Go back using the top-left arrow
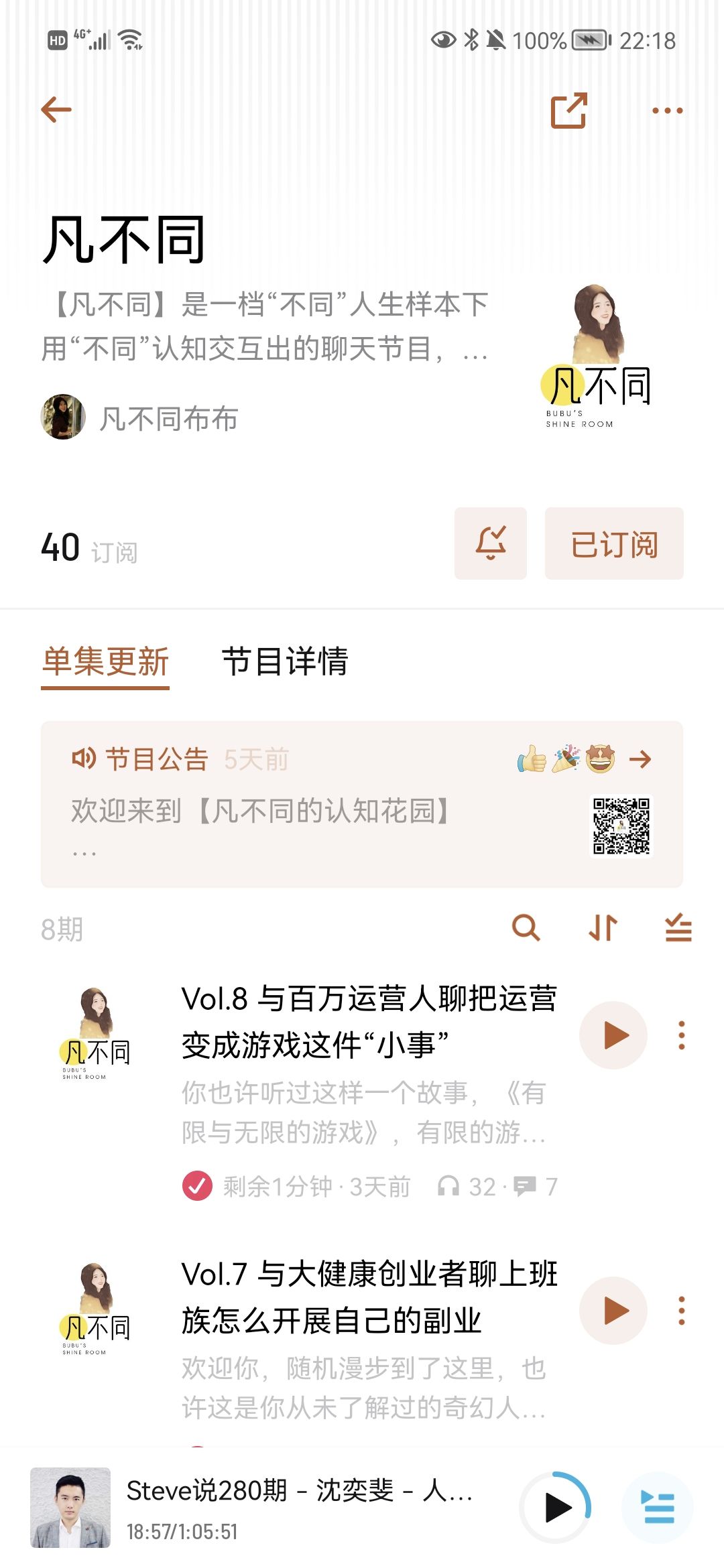This screenshot has height=1568, width=724. (56, 110)
